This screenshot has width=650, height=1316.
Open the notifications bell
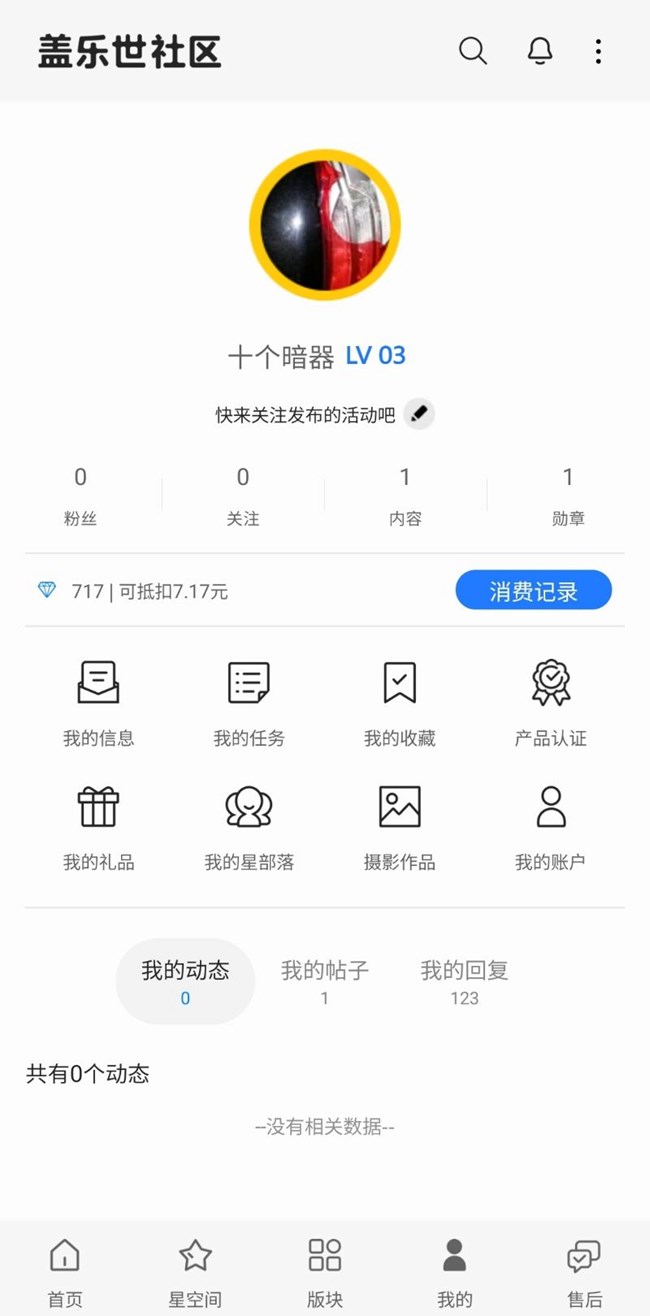[540, 51]
